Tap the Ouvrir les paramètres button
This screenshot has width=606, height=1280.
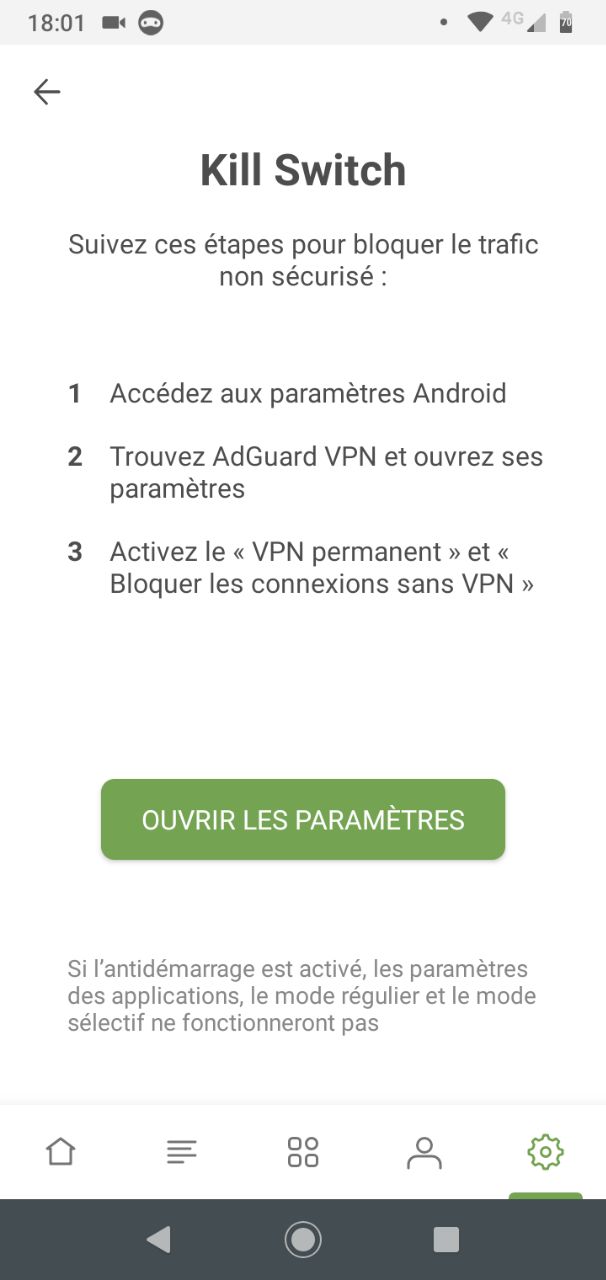tap(303, 820)
